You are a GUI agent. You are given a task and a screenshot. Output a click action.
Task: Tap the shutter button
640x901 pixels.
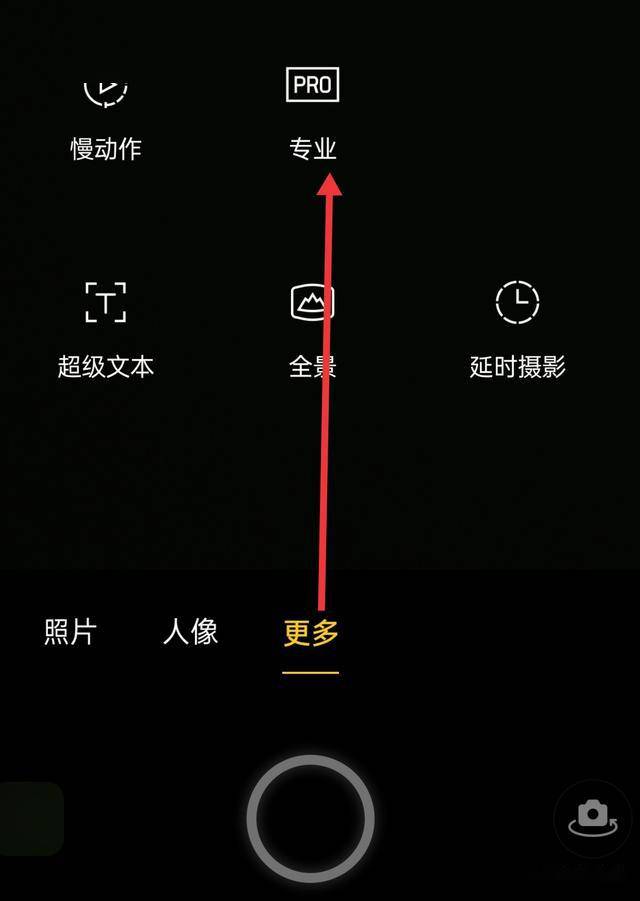pos(311,818)
